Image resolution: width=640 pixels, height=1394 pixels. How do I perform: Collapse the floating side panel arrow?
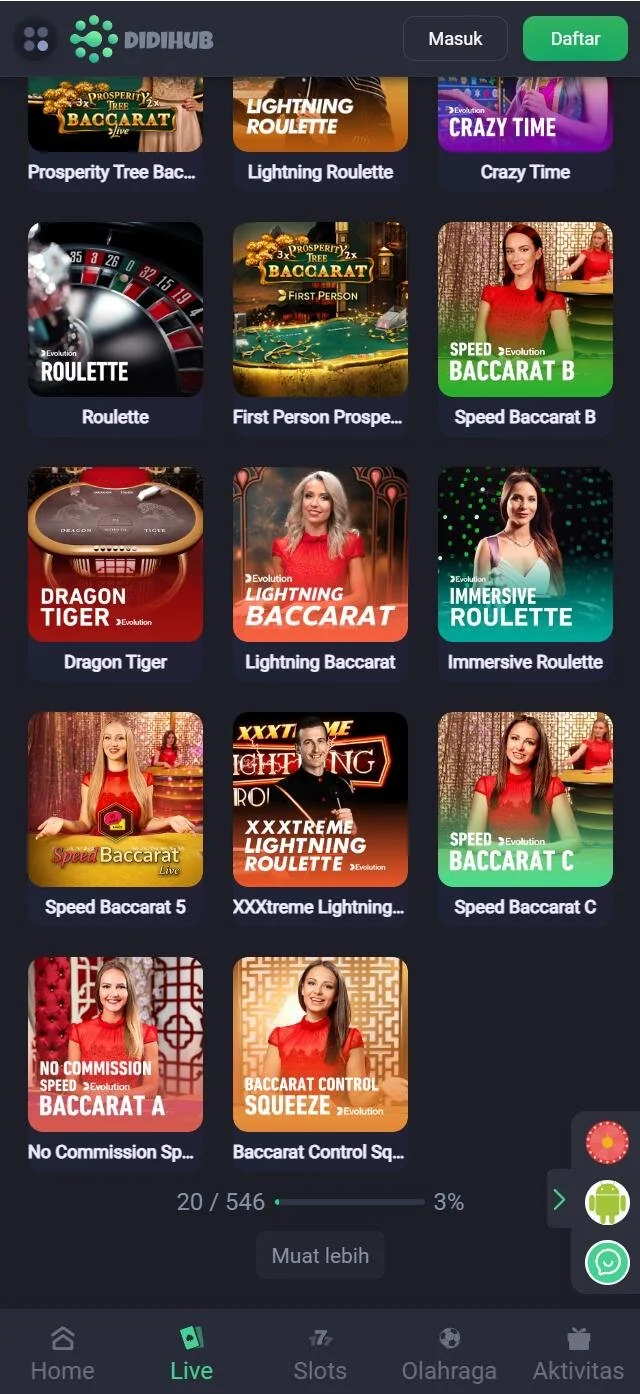click(559, 1200)
